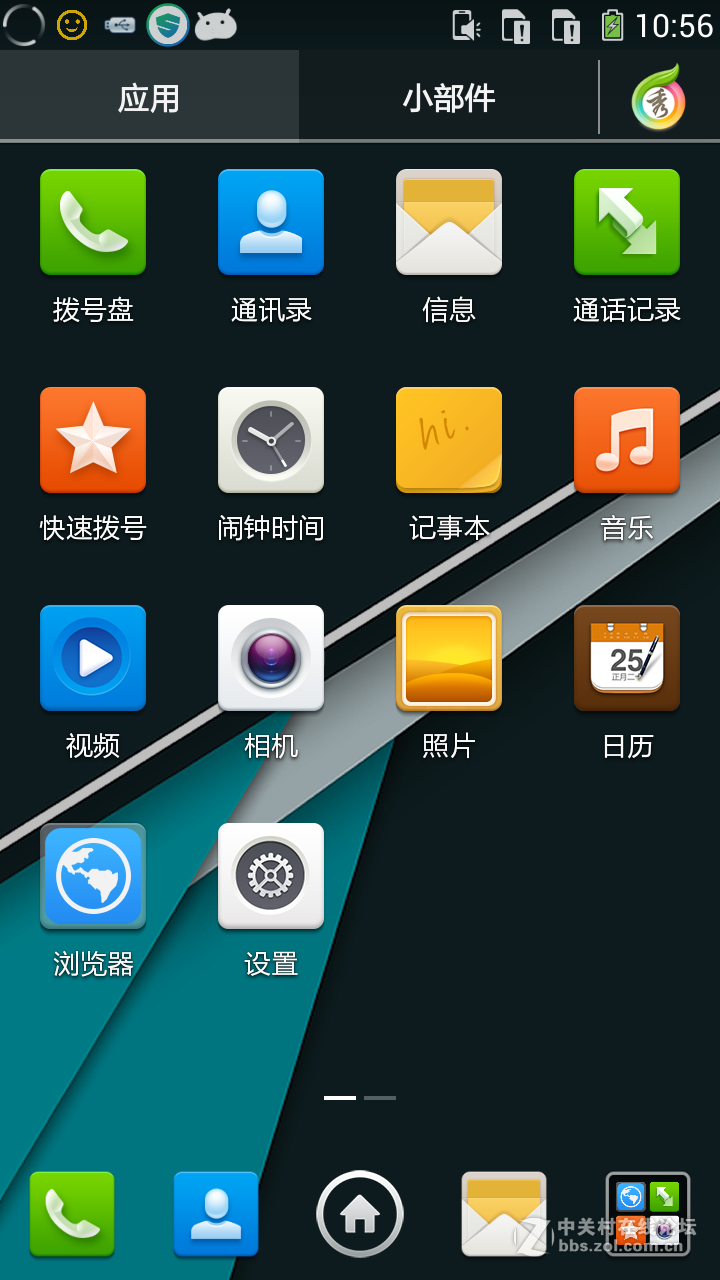Launch the 快速拨号 app

tap(93, 440)
